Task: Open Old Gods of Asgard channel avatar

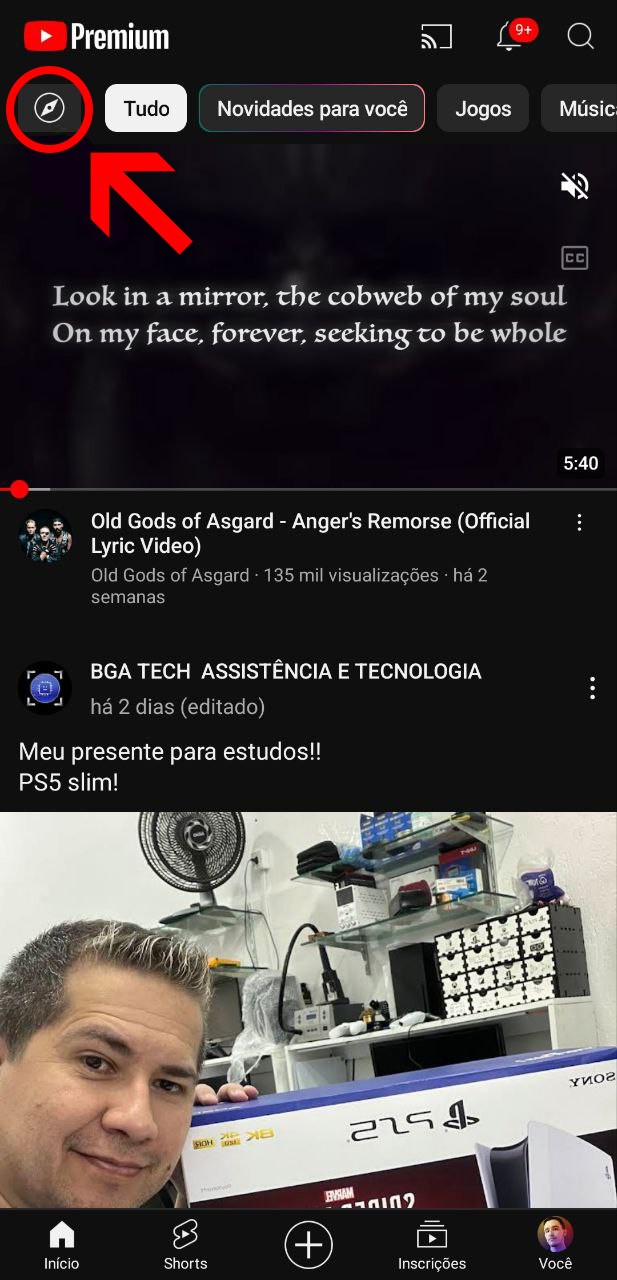Action: [x=46, y=536]
